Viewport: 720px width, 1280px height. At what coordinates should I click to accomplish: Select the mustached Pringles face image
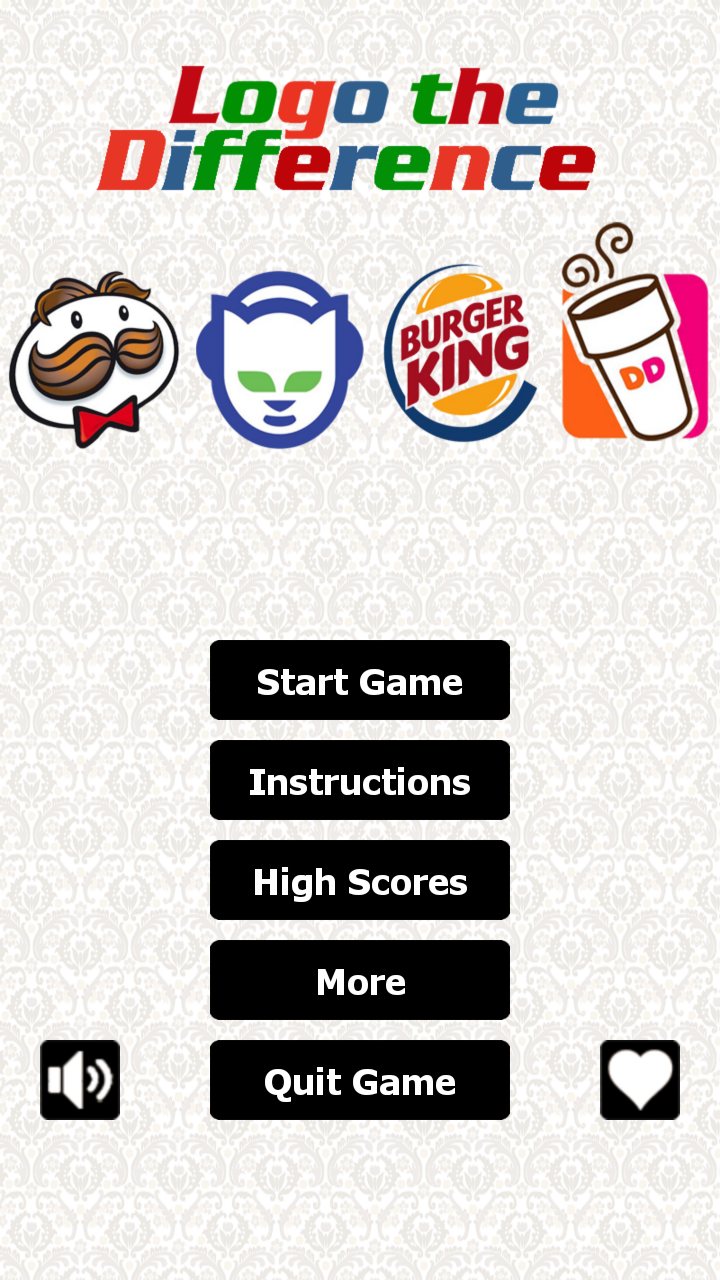93,355
